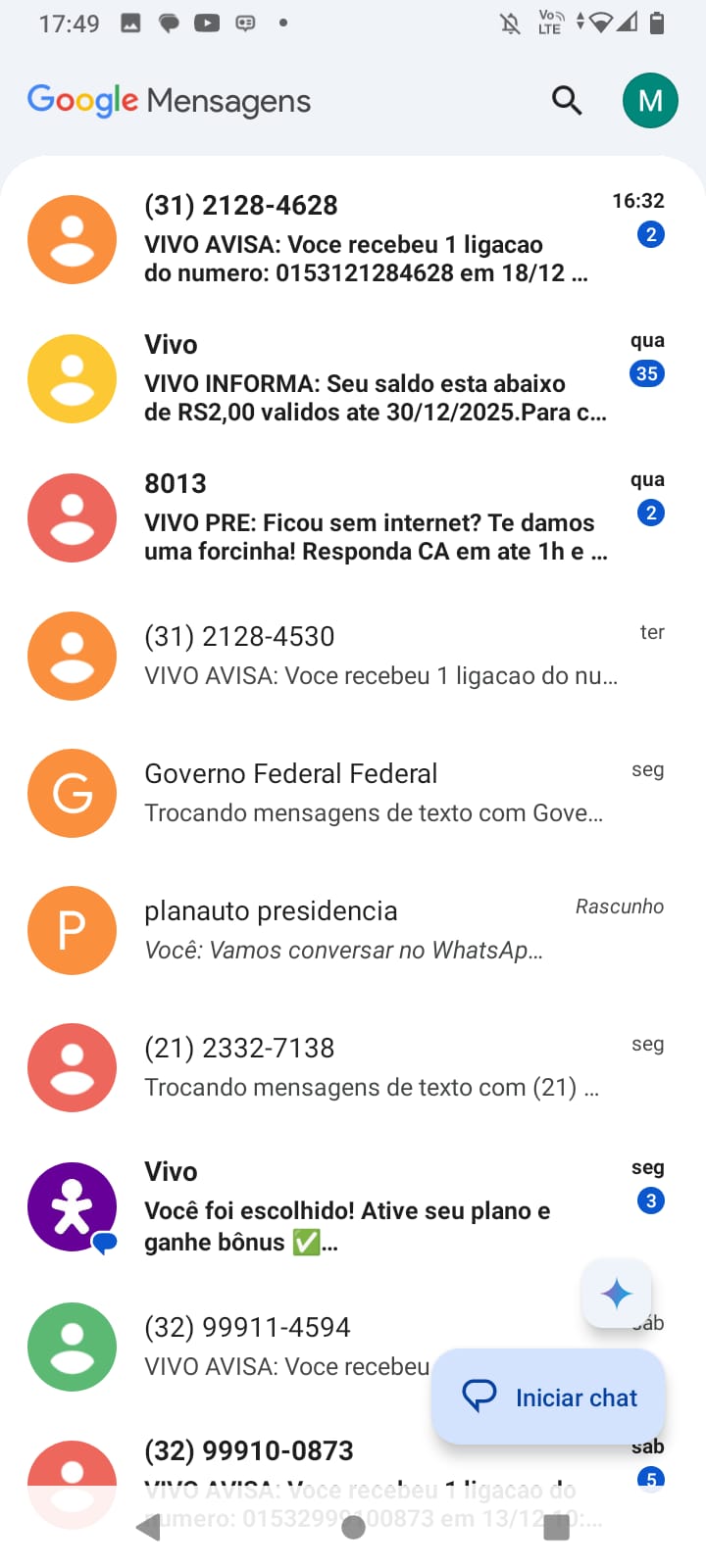Open the search icon in the header

coord(567,100)
